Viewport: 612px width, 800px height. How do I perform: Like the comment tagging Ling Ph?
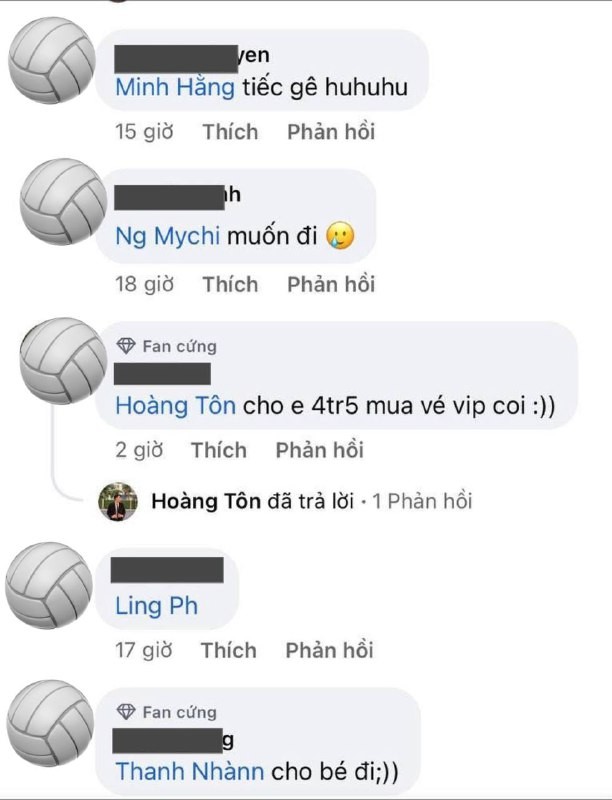pos(228,651)
